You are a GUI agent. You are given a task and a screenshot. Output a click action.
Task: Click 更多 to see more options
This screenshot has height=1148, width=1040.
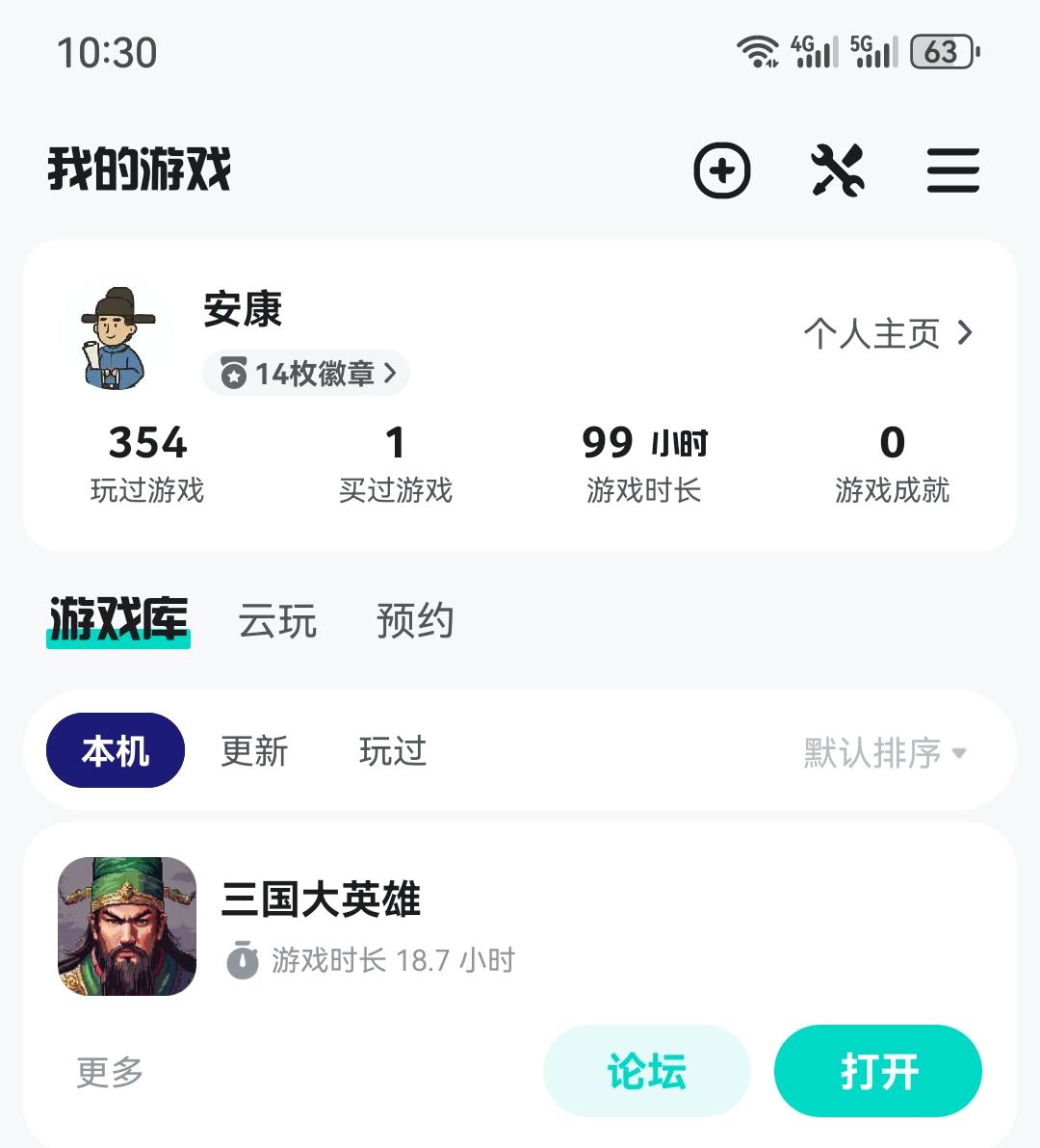click(109, 1070)
